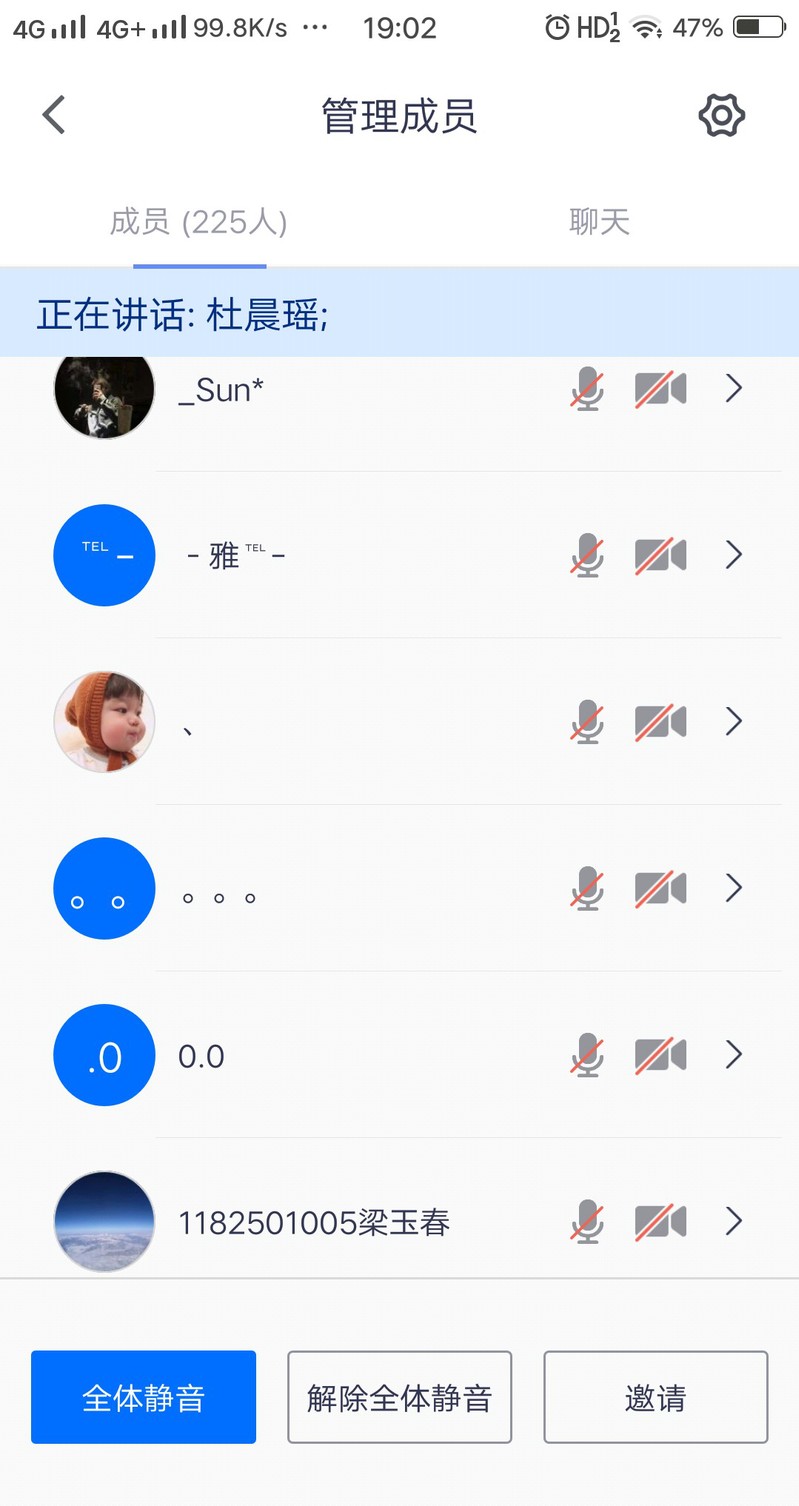
Task: Switch to the 聊天 tab
Action: [x=599, y=222]
